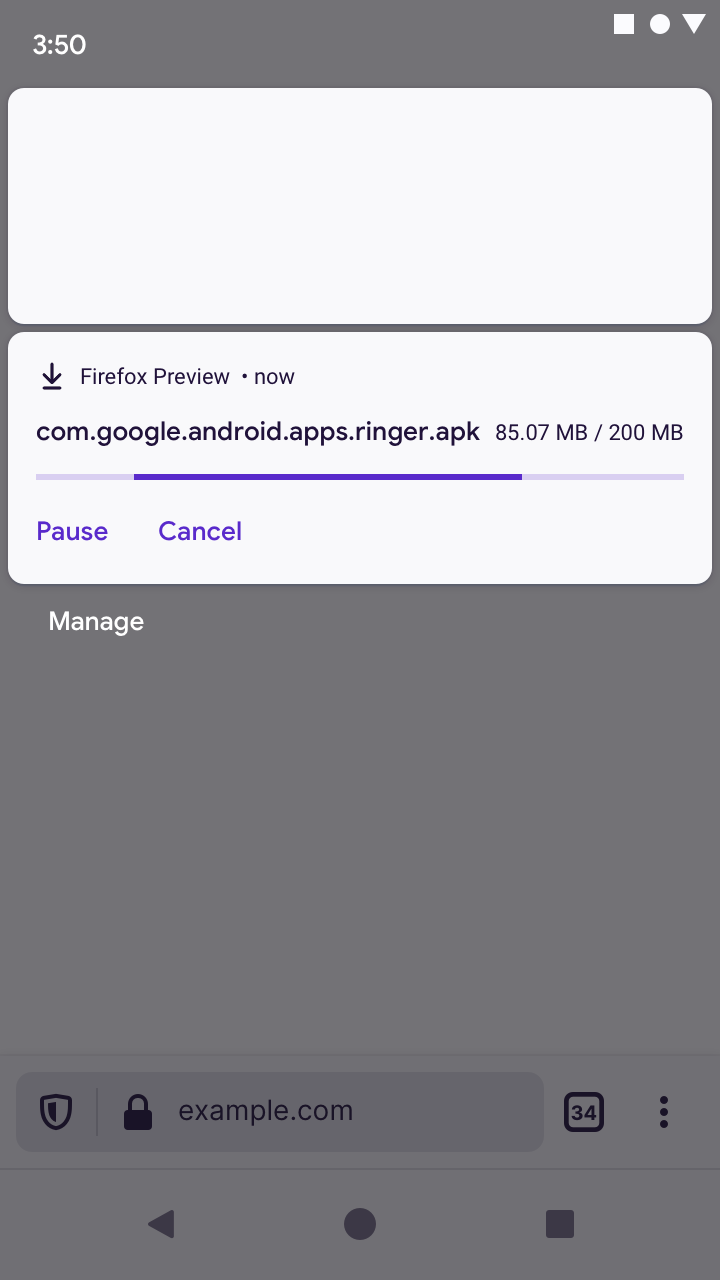Open Manage notifications settings

(96, 622)
